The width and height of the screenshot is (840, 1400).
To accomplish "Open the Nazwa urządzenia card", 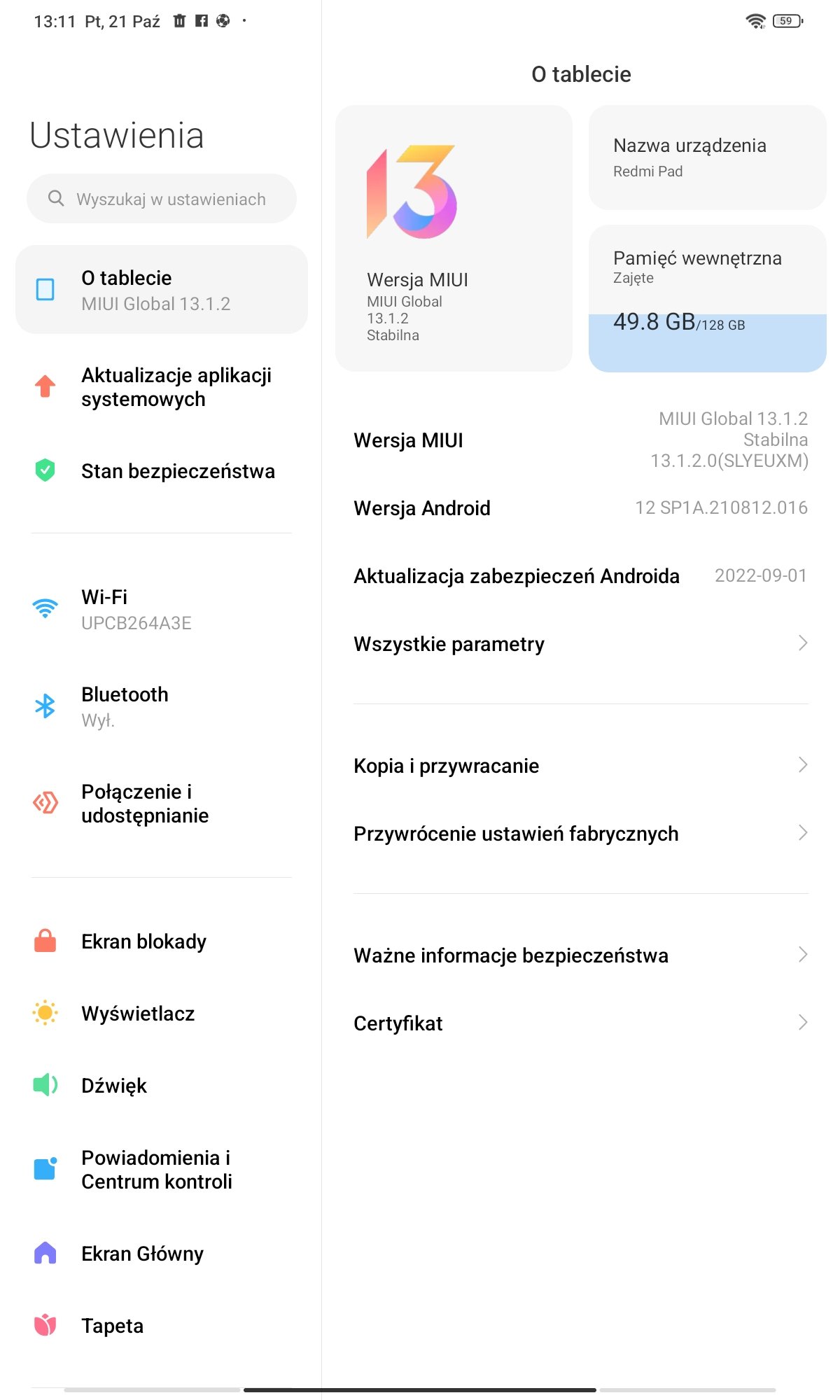I will (707, 157).
